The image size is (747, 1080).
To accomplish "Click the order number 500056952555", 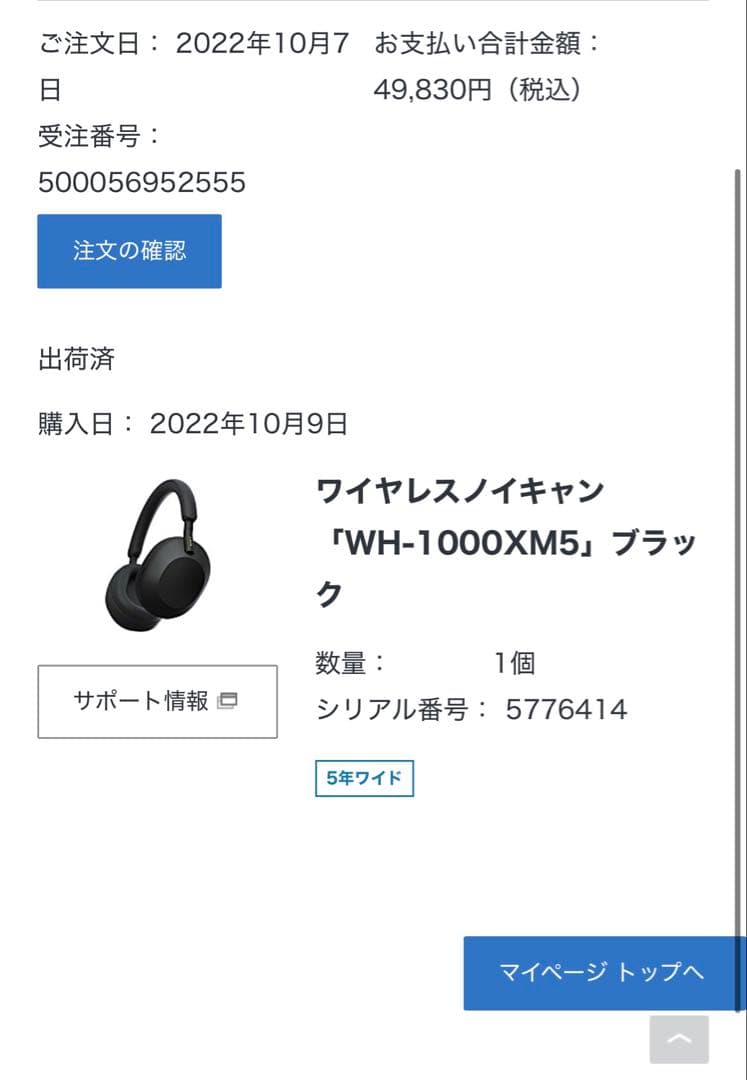I will [138, 183].
